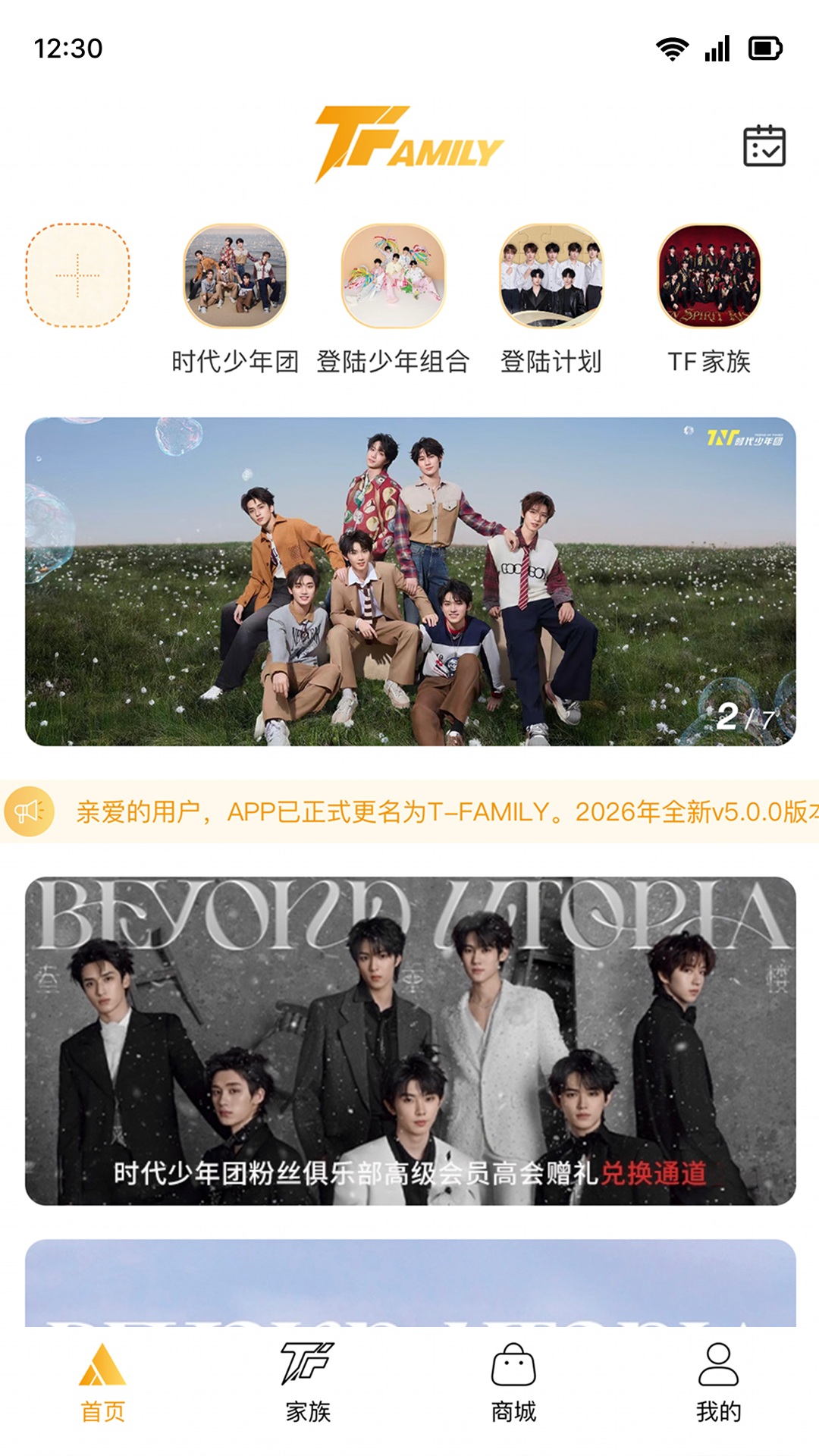Go to the 首页 tab
The height and width of the screenshot is (1456, 819).
[102, 1382]
